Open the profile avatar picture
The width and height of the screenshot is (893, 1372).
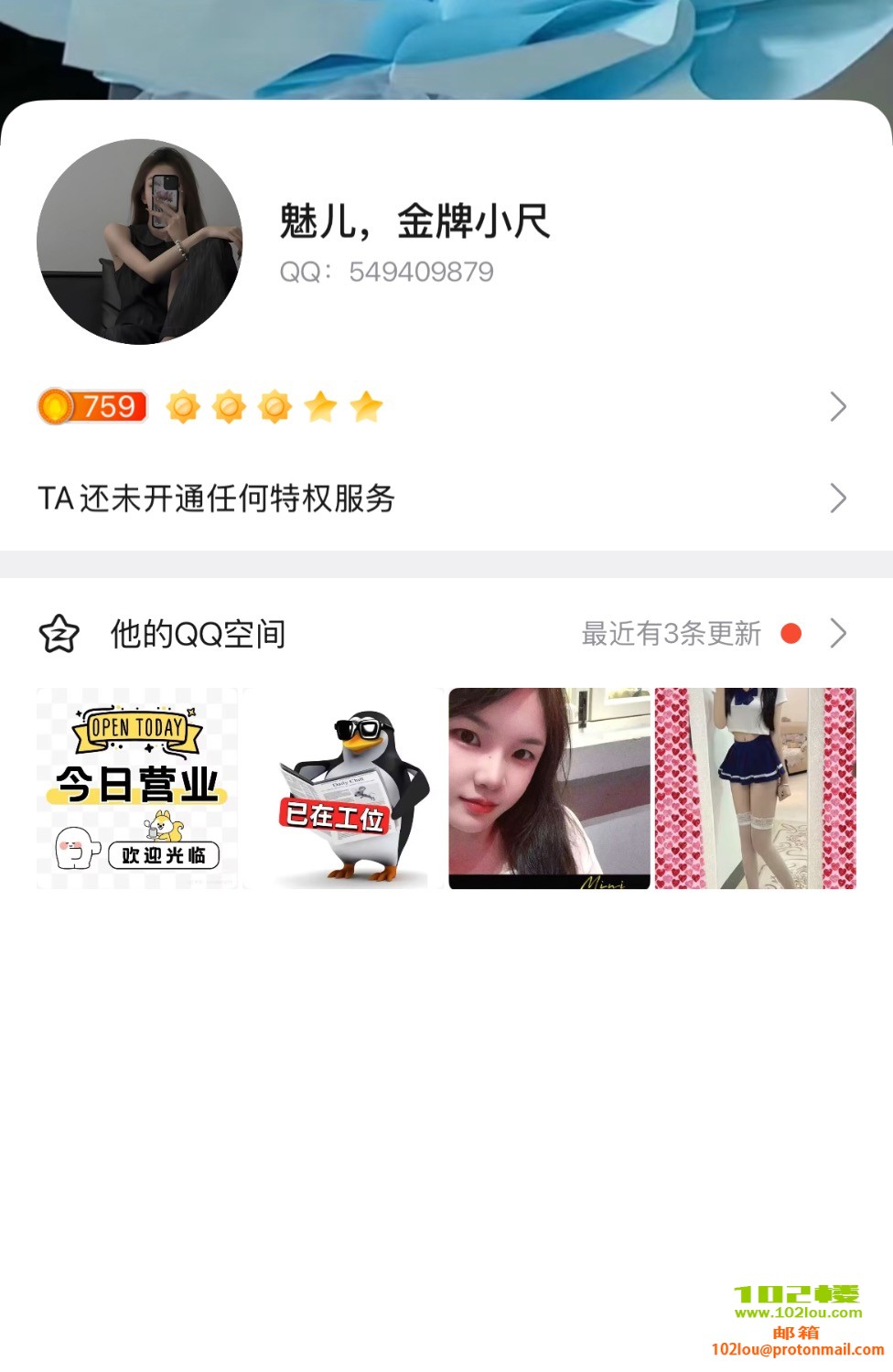click(139, 241)
